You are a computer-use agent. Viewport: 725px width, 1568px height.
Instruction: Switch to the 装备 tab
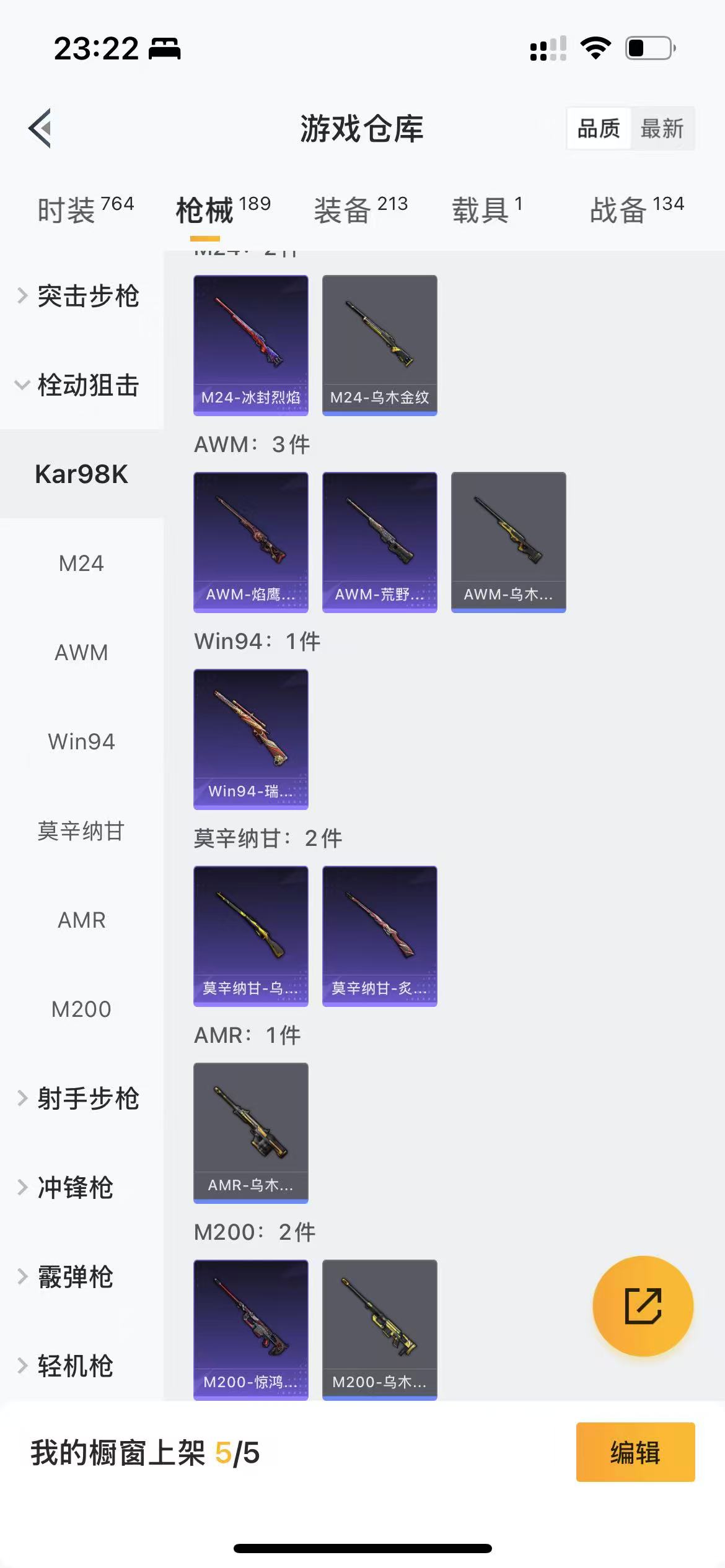click(360, 209)
